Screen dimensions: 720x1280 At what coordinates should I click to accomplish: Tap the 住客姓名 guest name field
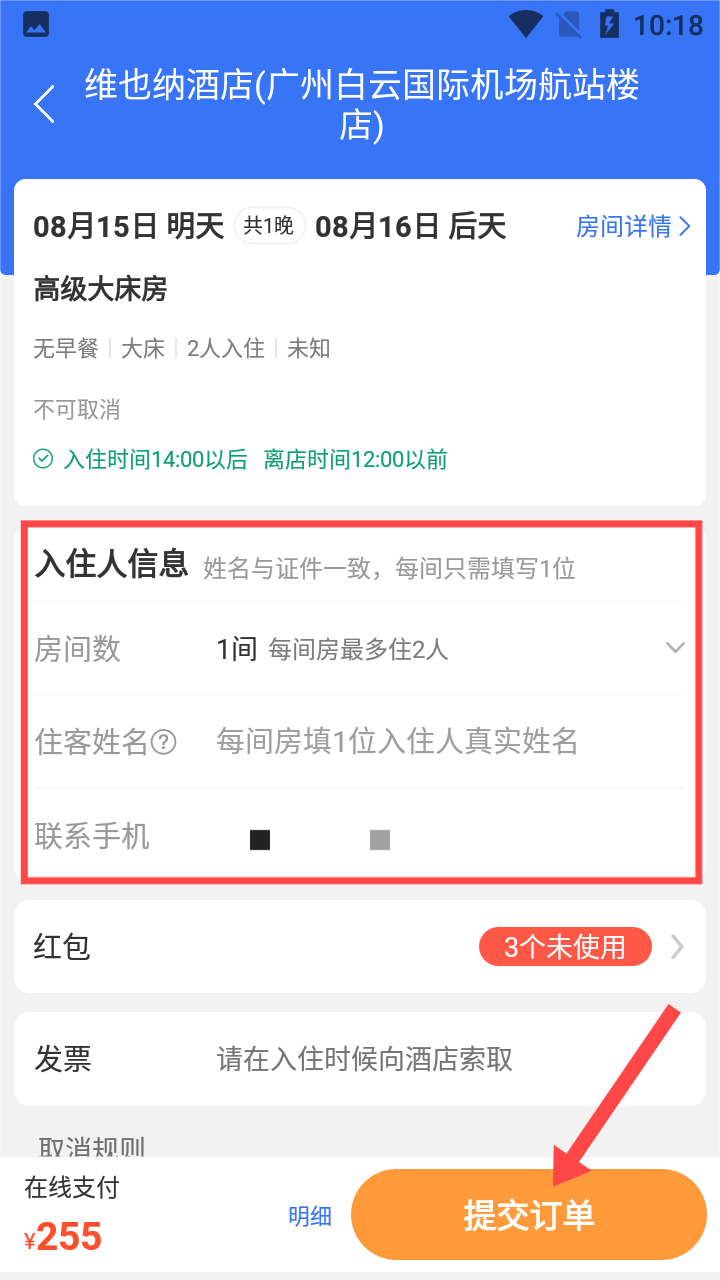[x=450, y=742]
